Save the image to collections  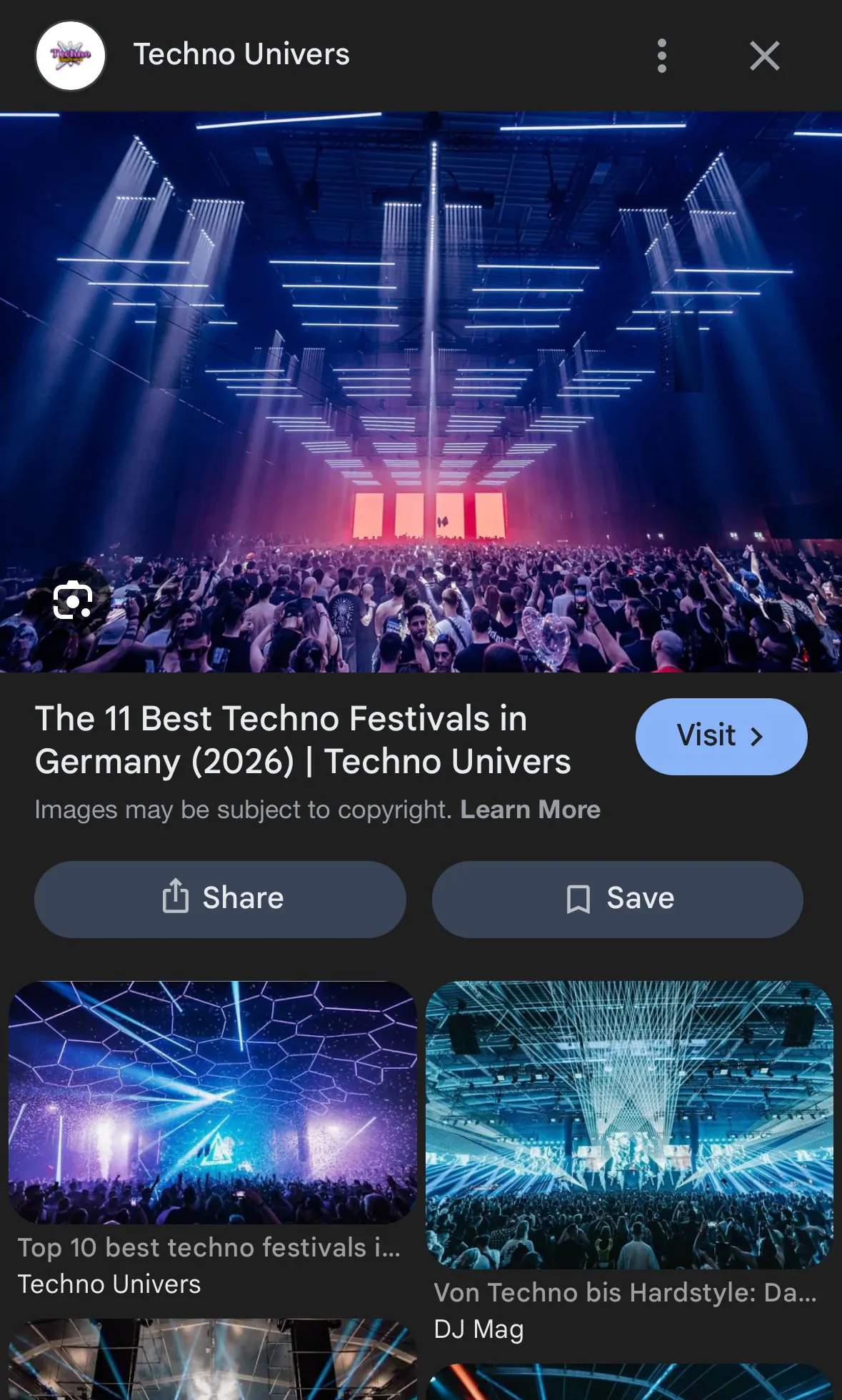pyautogui.click(x=618, y=899)
